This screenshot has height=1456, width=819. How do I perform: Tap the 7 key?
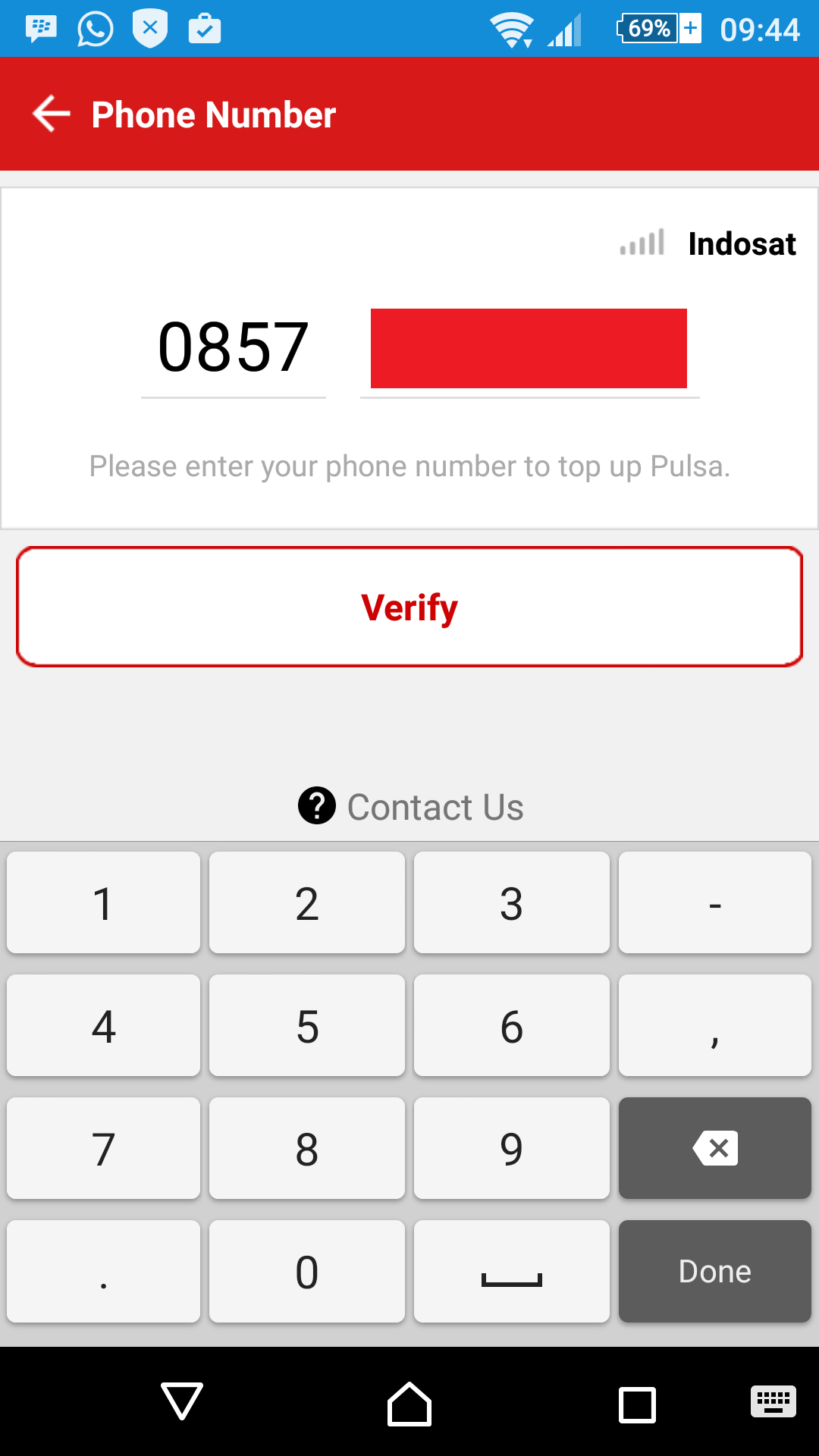(x=103, y=1148)
